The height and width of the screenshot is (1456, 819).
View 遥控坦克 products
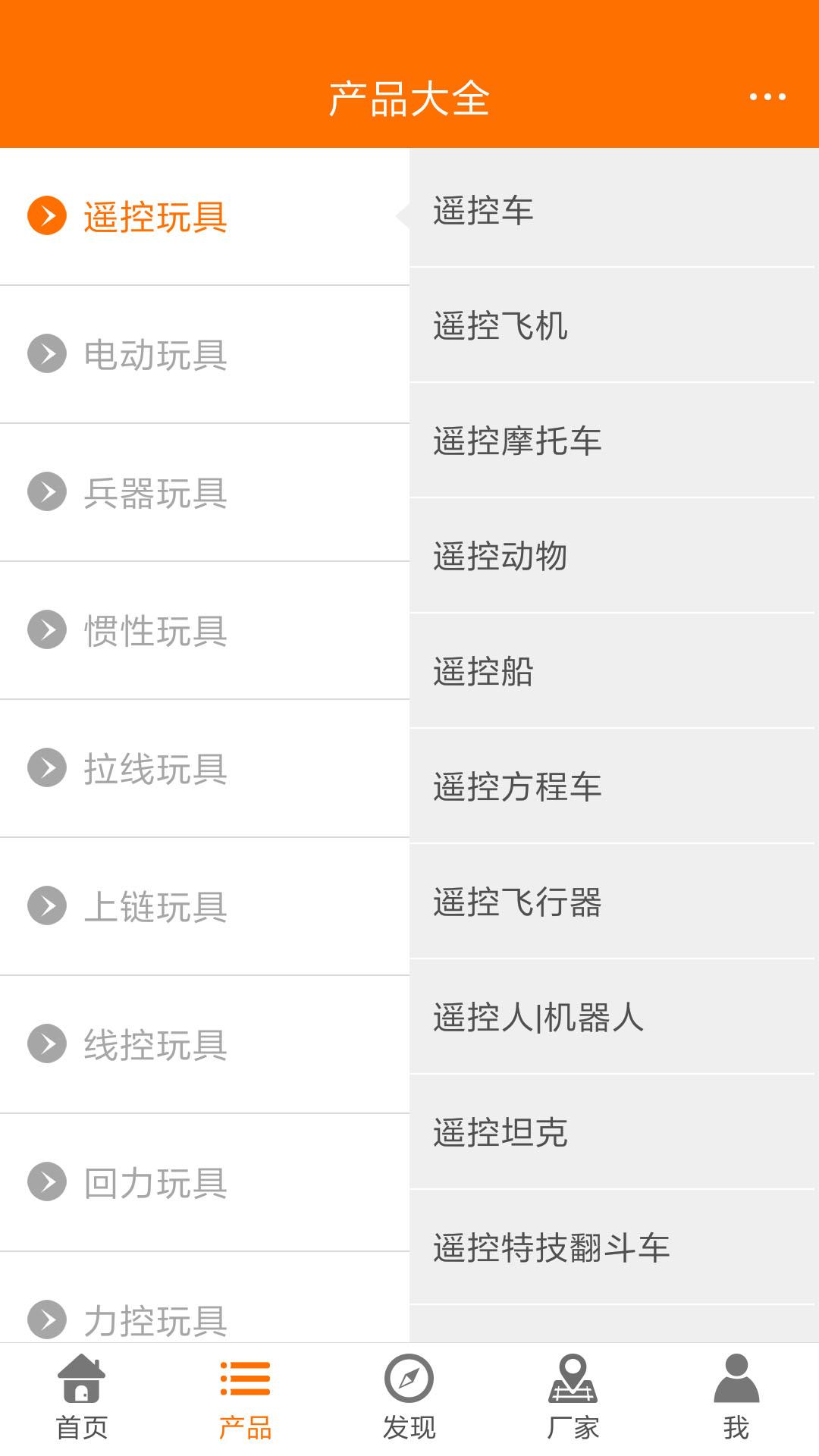(500, 1133)
